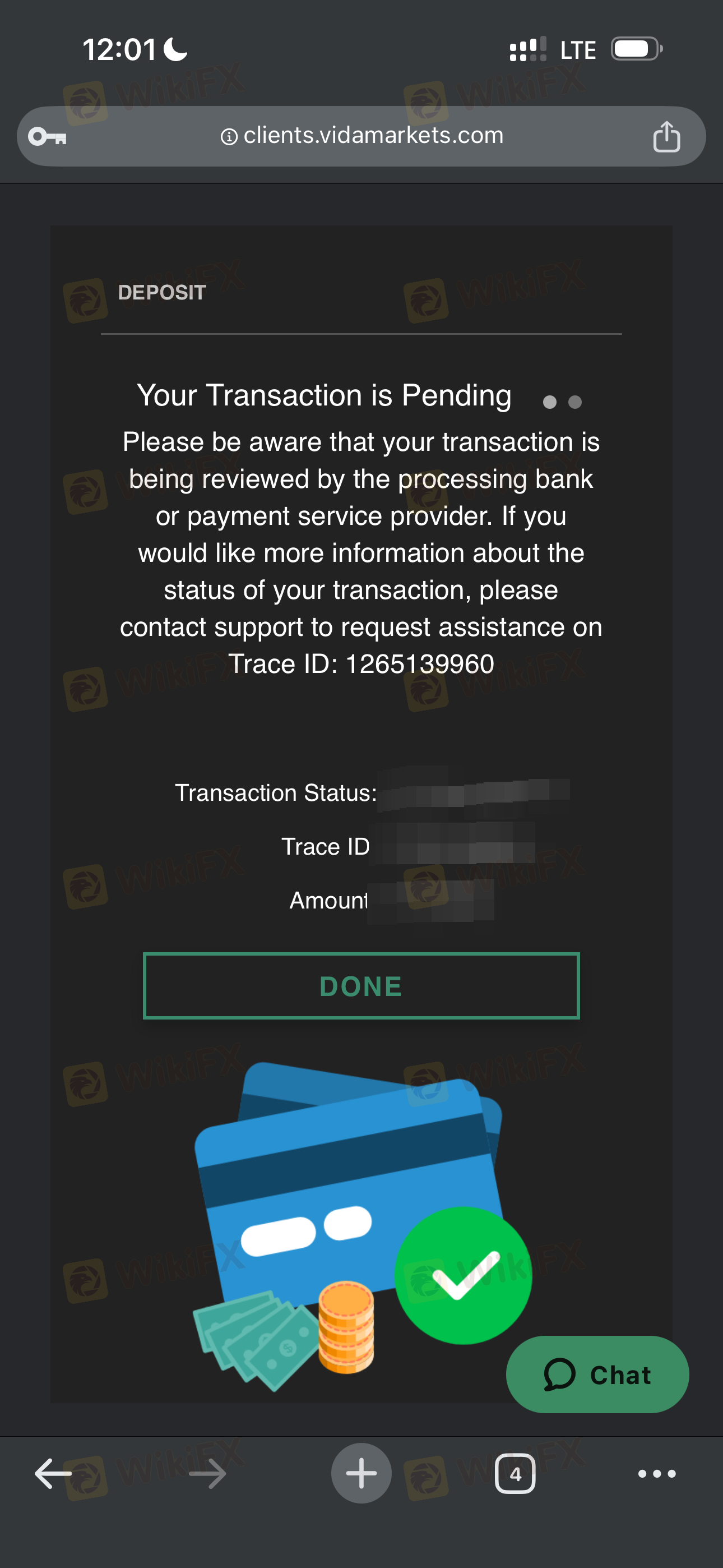Viewport: 723px width, 1568px height.
Task: Tap the DONE button
Action: pos(361,985)
